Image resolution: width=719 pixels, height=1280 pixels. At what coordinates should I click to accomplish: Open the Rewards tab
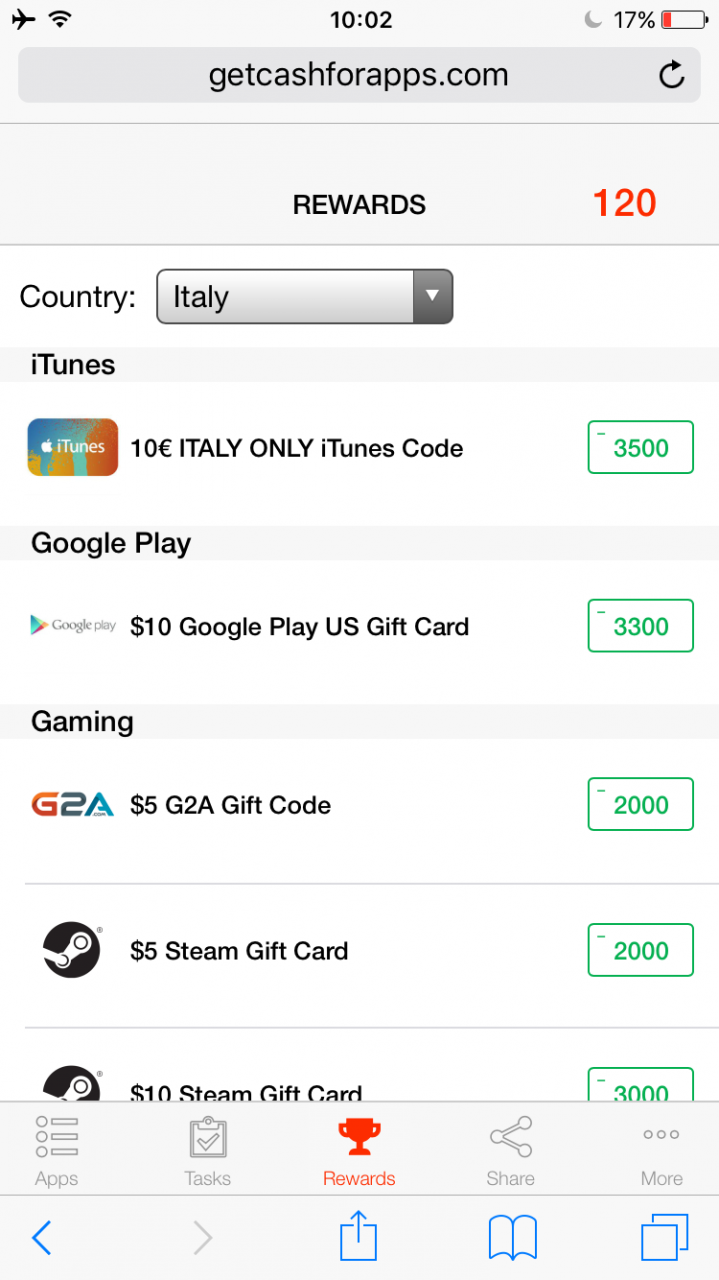[359, 1151]
